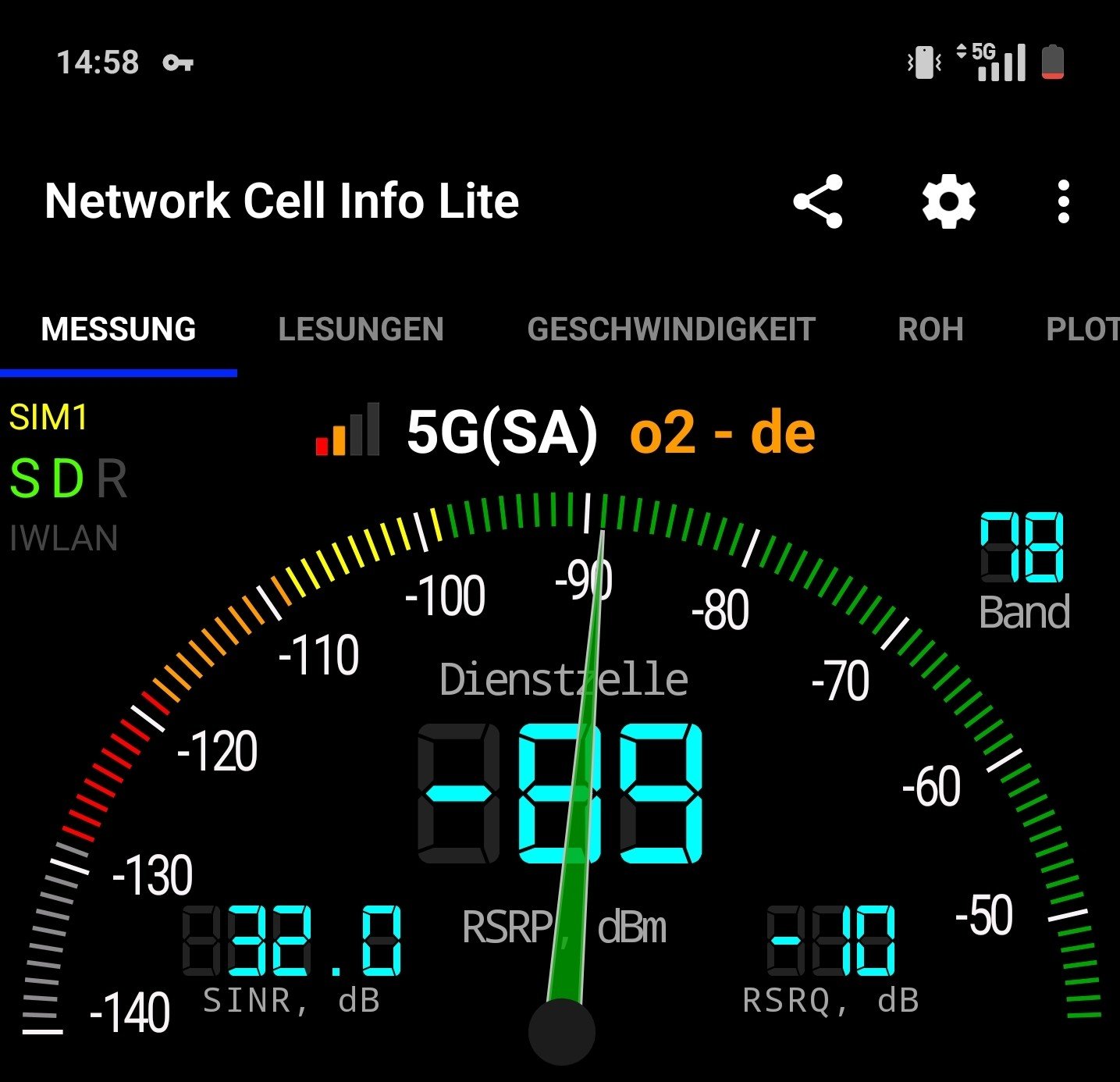Switch to the Lesungen tab

pos(361,329)
